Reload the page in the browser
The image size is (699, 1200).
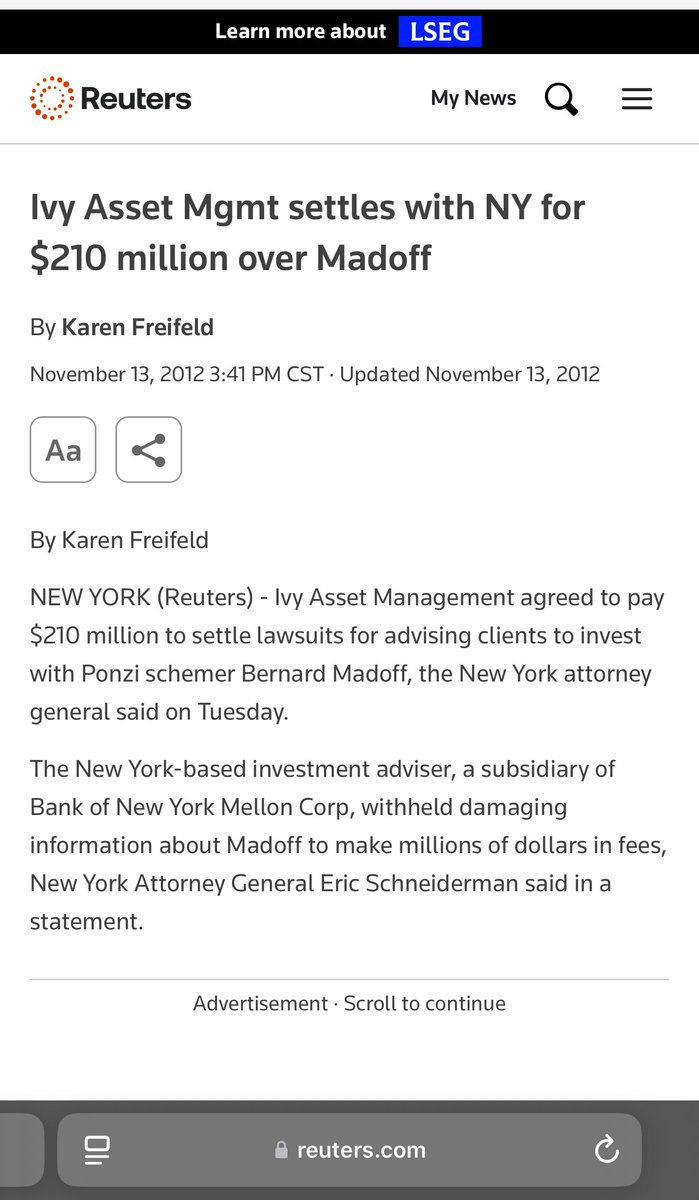tap(606, 1150)
